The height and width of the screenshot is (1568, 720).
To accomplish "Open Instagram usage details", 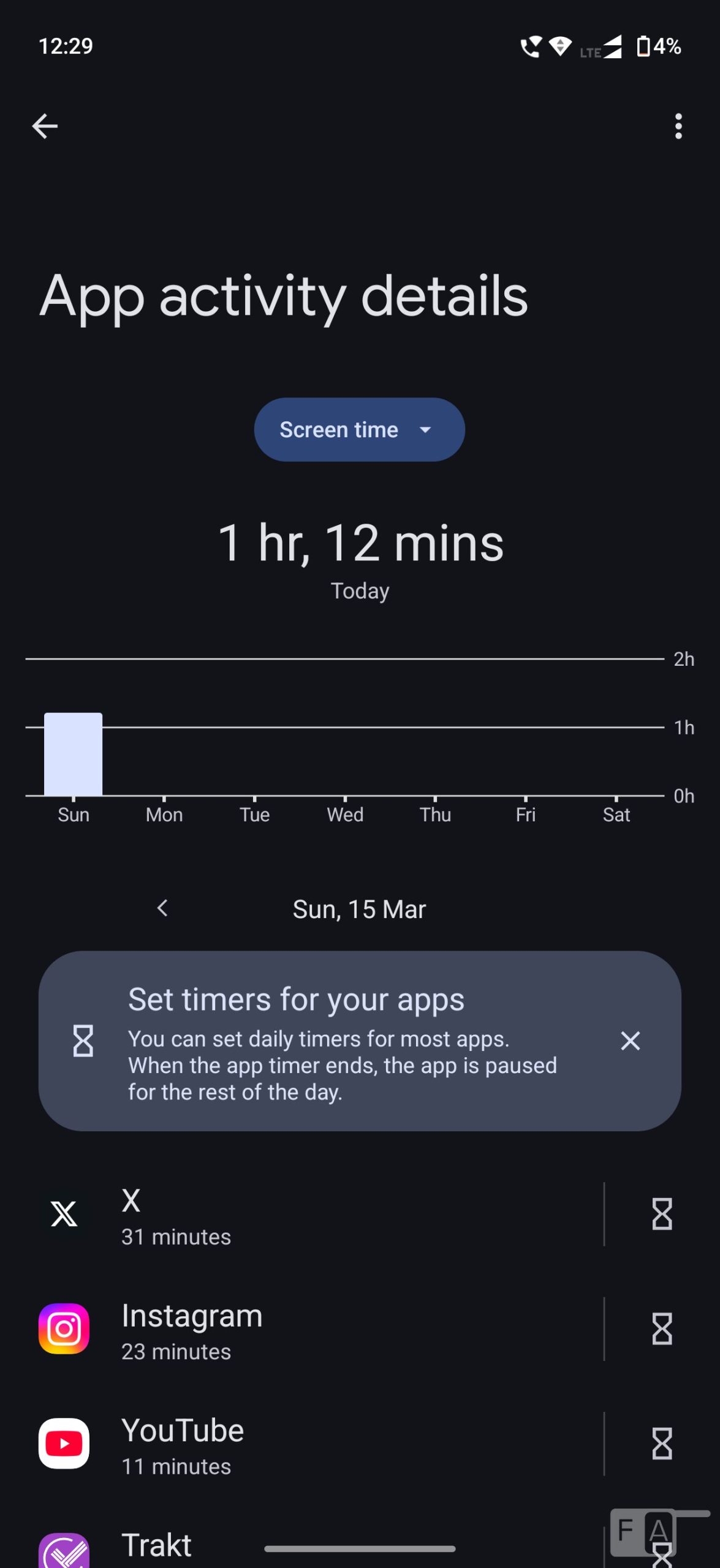I will [306, 1329].
